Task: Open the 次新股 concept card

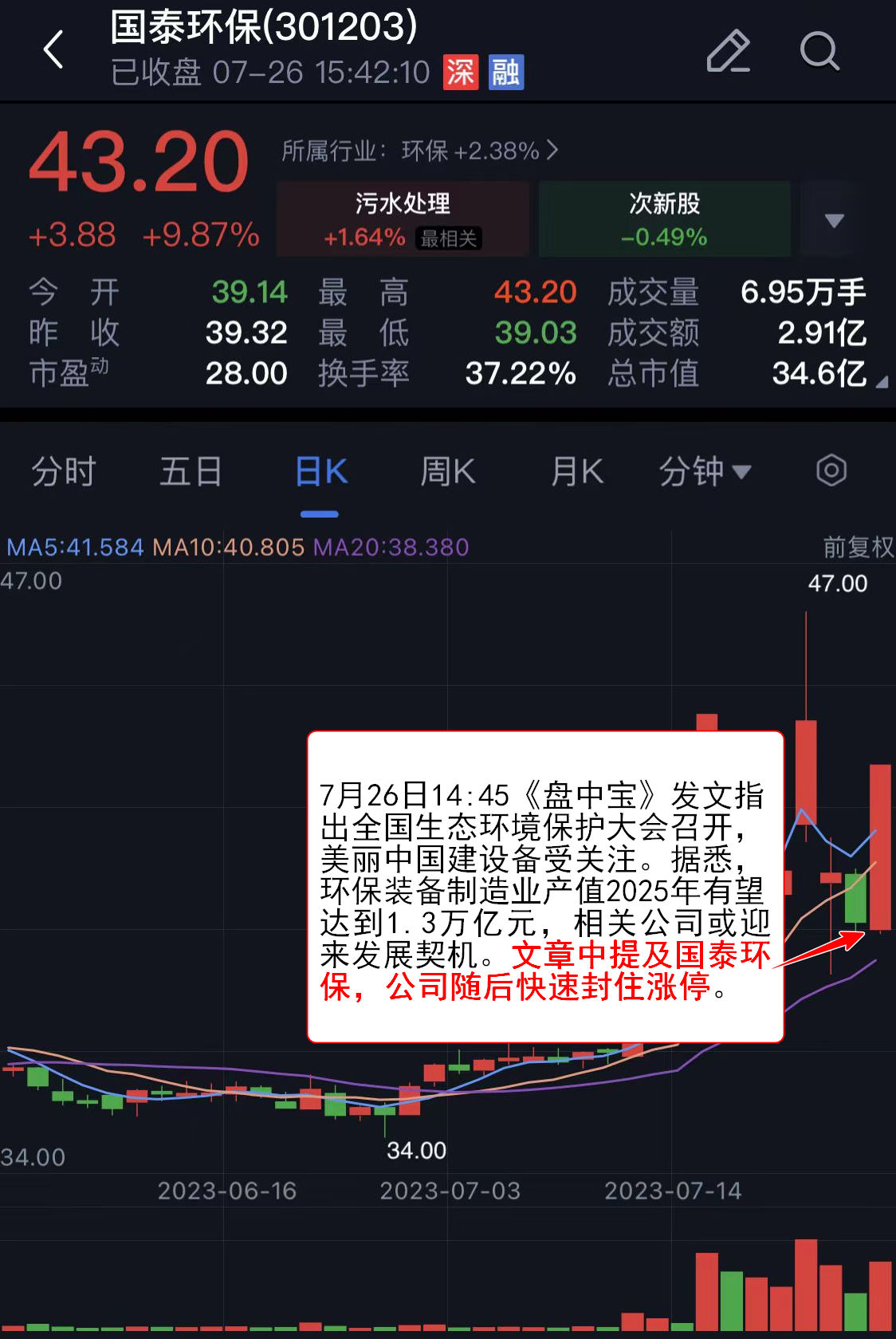Action: coord(664,219)
